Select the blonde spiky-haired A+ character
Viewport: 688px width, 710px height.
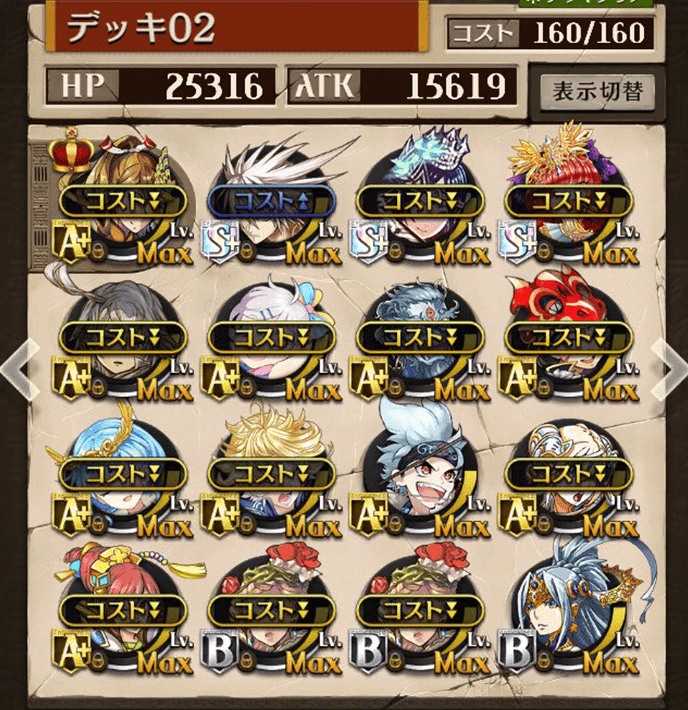[x=272, y=472]
